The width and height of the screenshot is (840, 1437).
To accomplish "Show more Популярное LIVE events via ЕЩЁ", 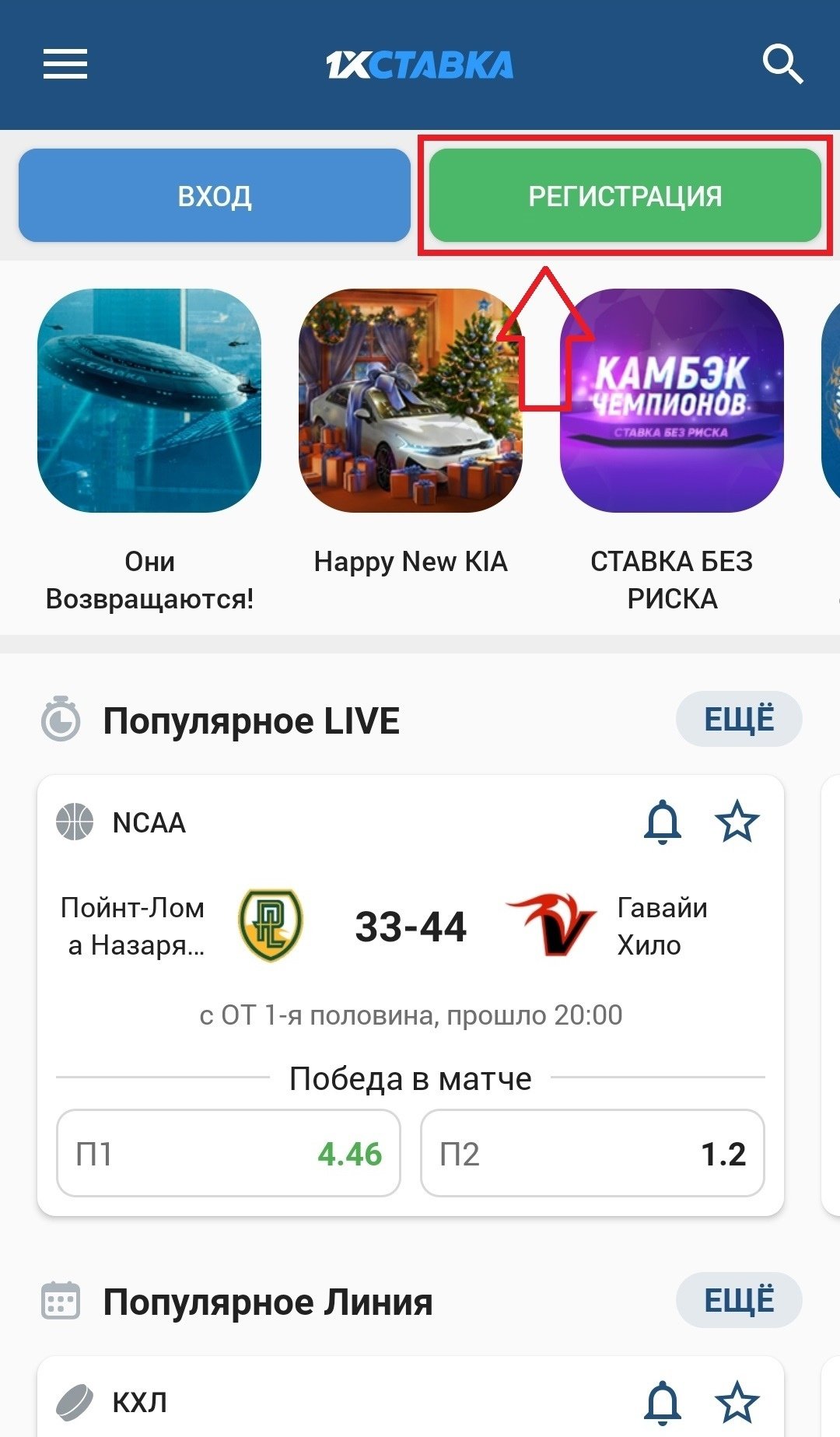I will 738,719.
